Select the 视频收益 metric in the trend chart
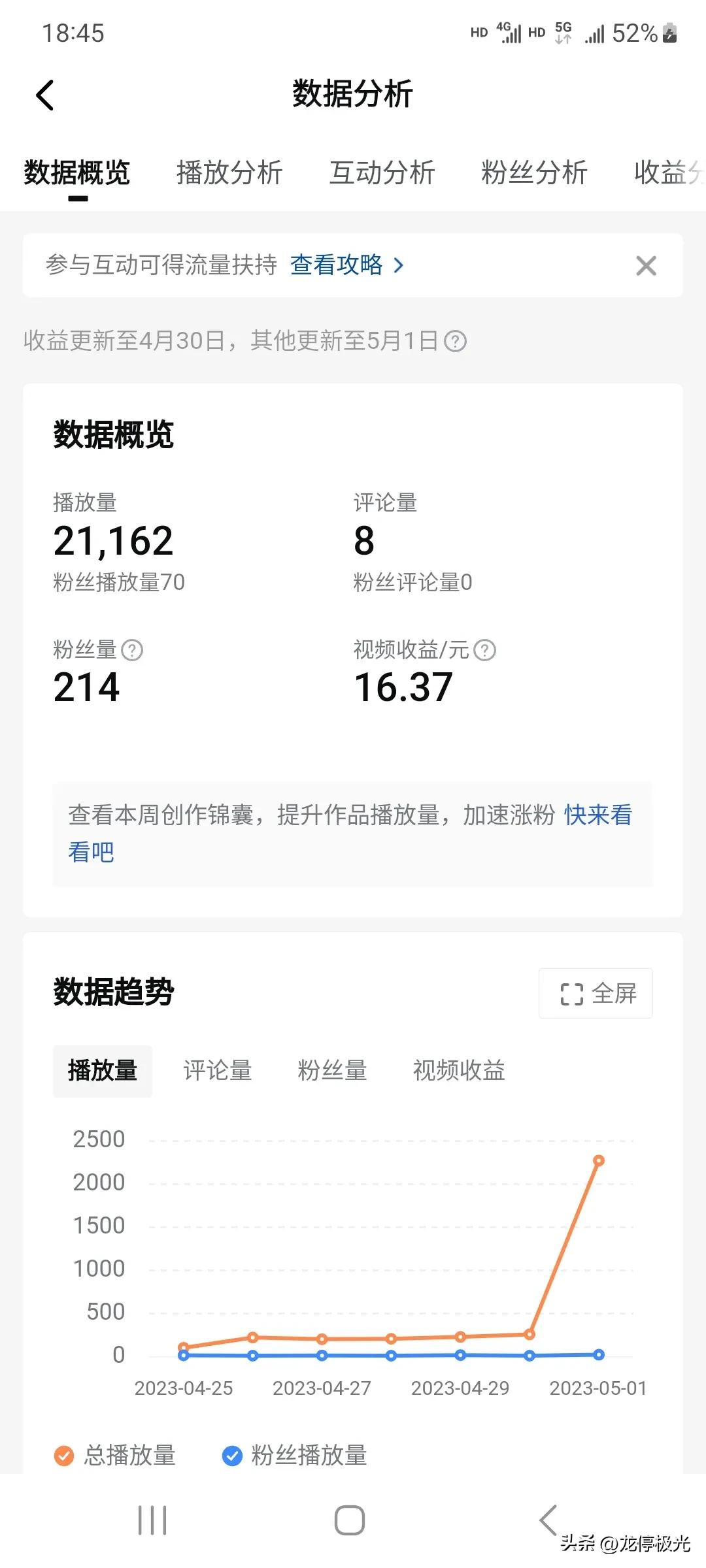The width and height of the screenshot is (706, 1568). 459,1070
